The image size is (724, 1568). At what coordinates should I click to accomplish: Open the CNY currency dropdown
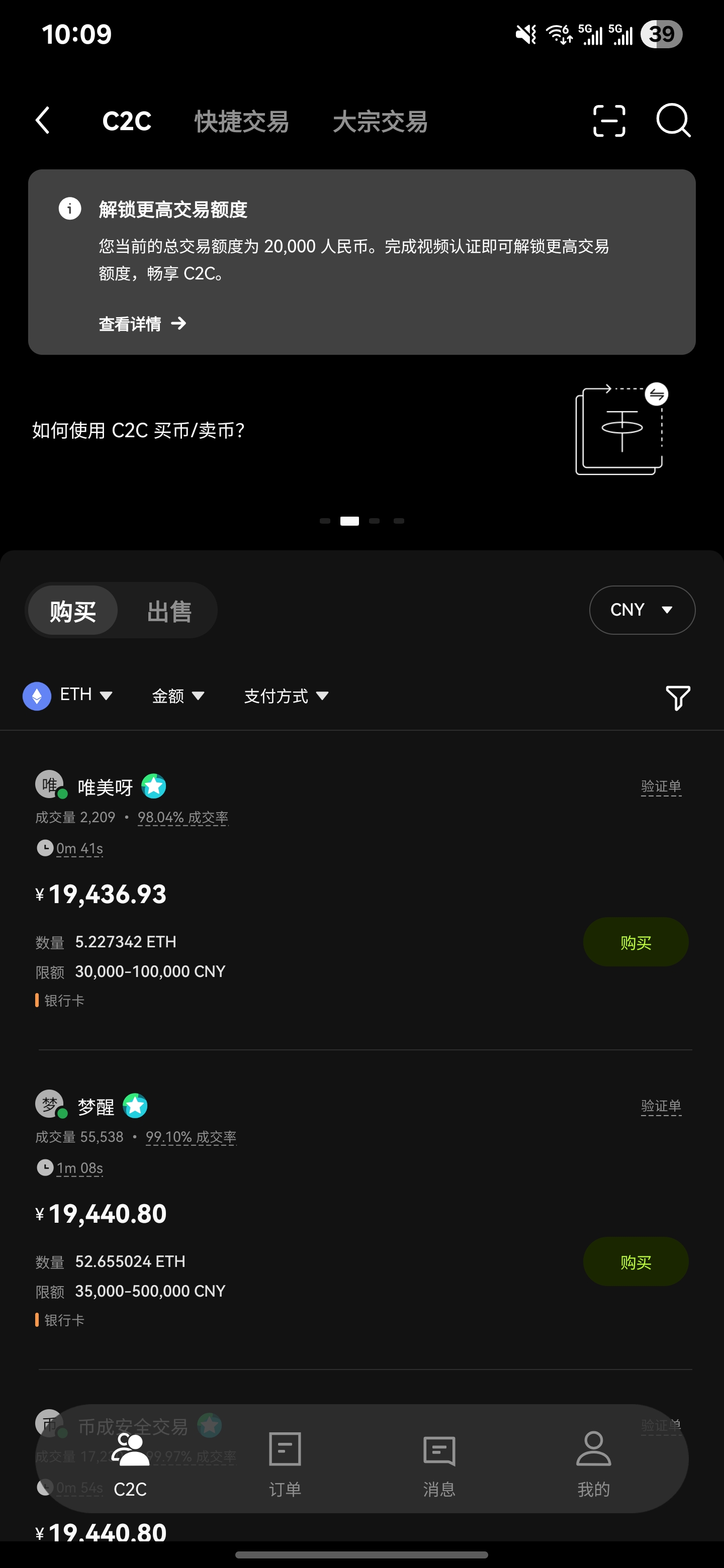pyautogui.click(x=642, y=610)
